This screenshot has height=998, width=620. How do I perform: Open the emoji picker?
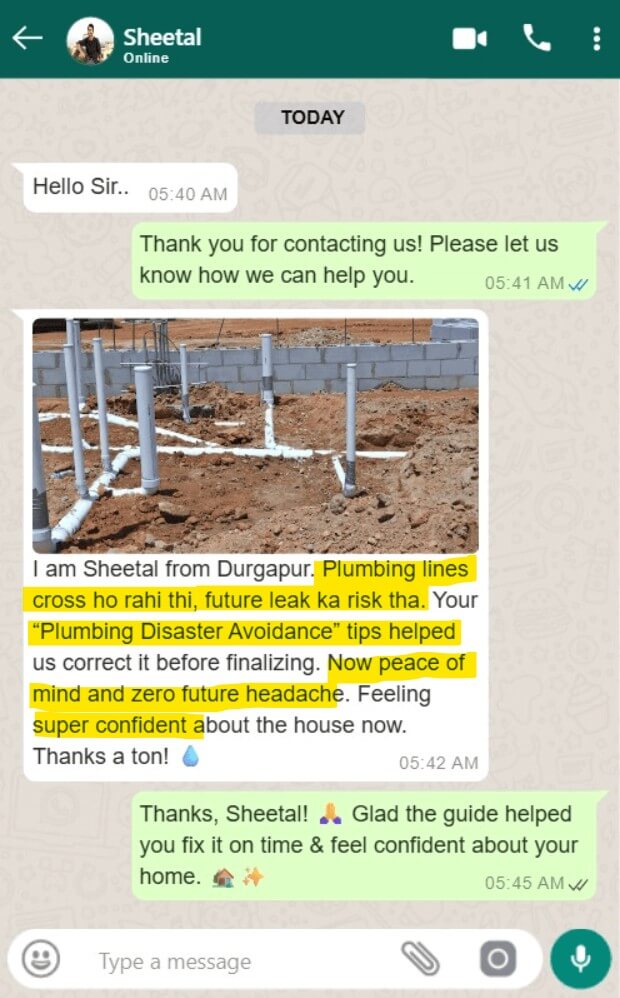point(41,960)
